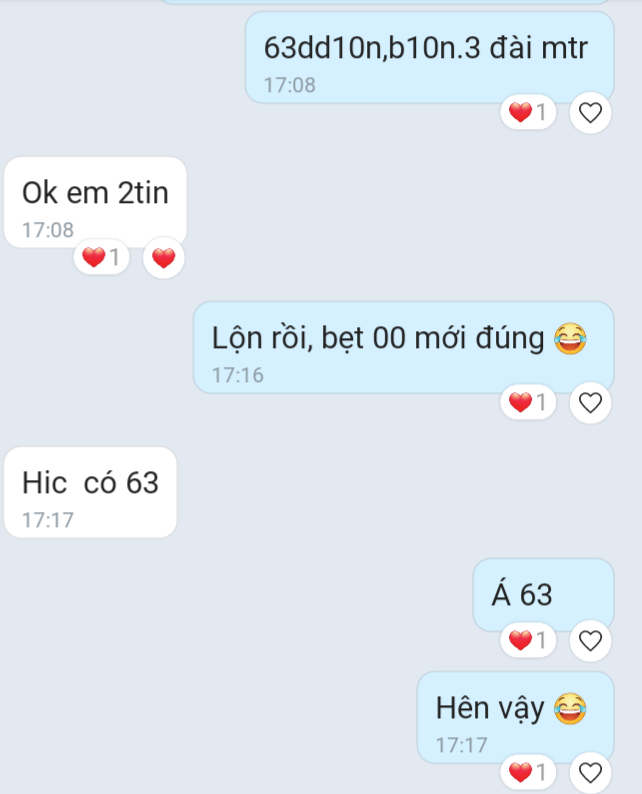View reaction count on 'Hên vậy' message
Screen dimensions: 642x794
point(528,772)
